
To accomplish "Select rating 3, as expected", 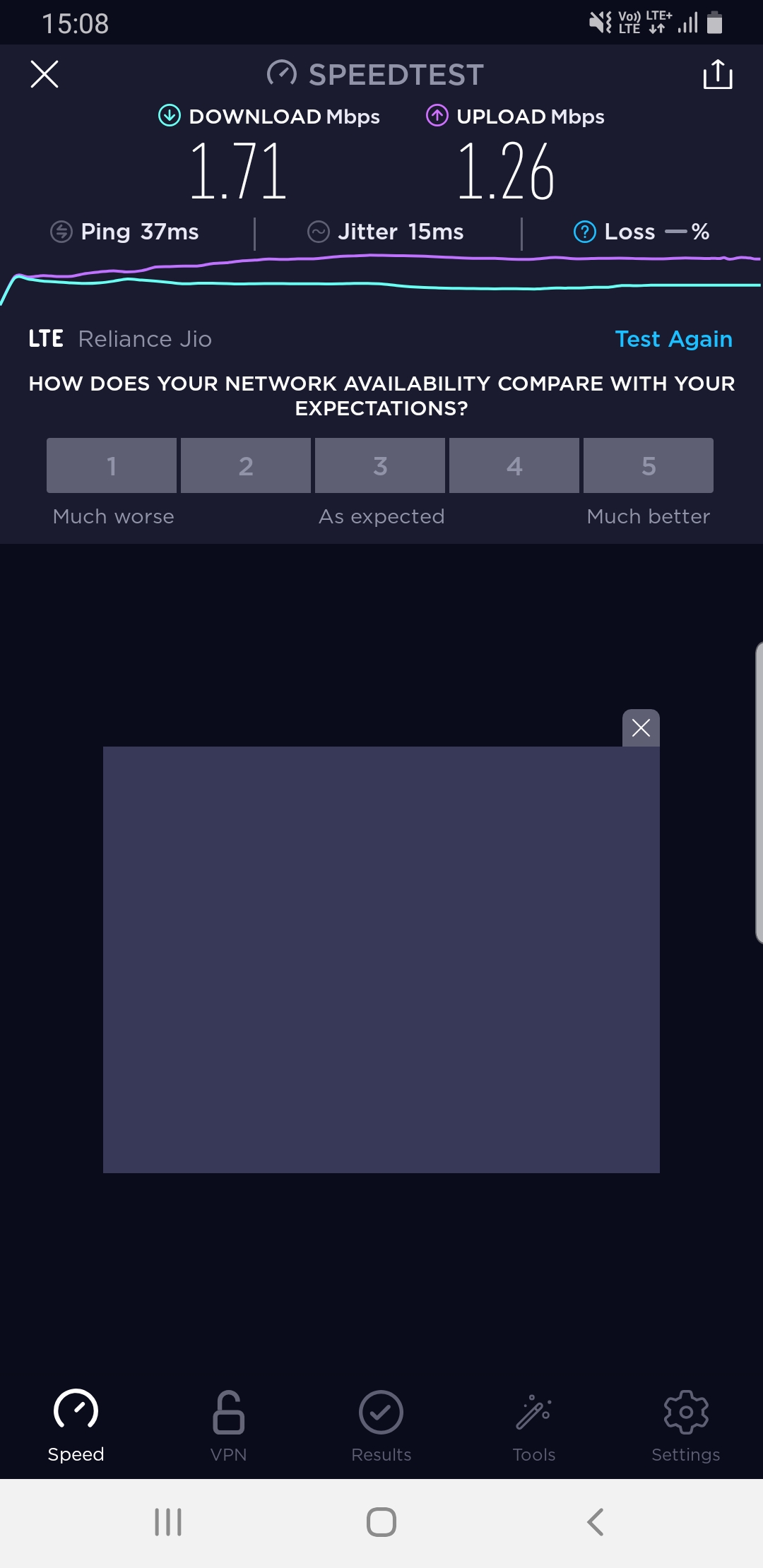I will tap(380, 465).
